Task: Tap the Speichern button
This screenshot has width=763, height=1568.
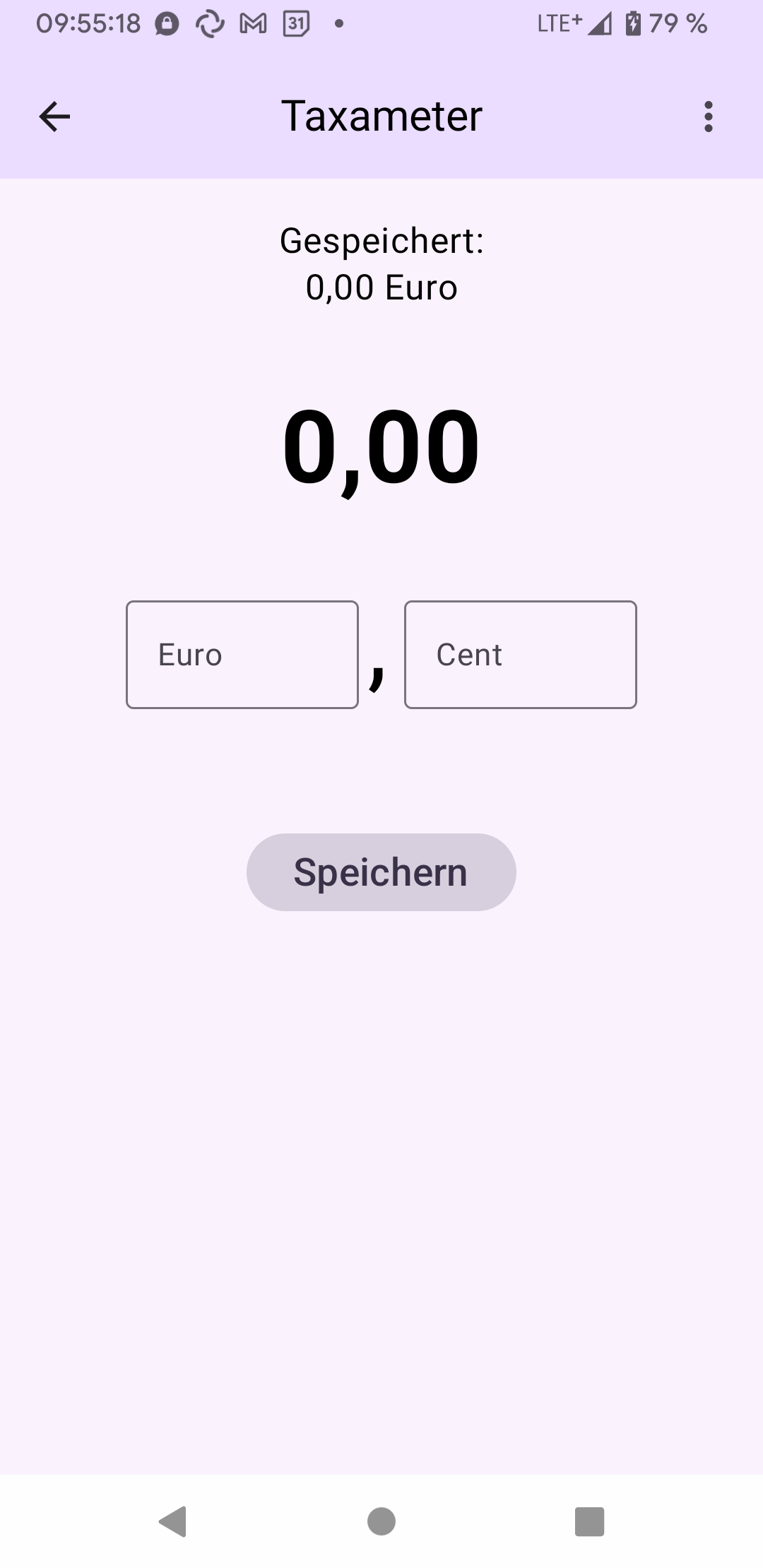Action: pos(381,872)
